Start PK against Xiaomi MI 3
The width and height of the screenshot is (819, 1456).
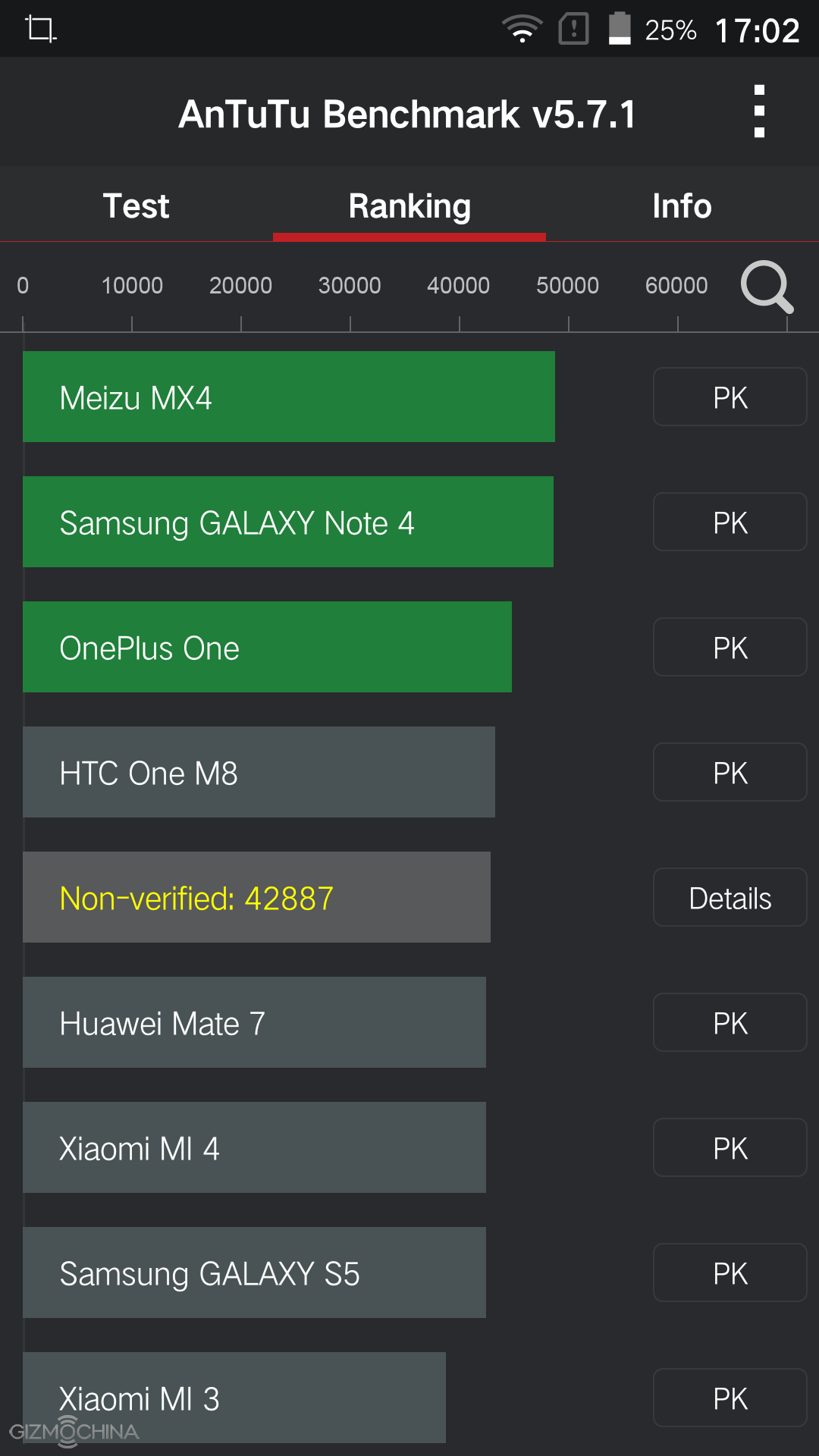pos(730,1398)
